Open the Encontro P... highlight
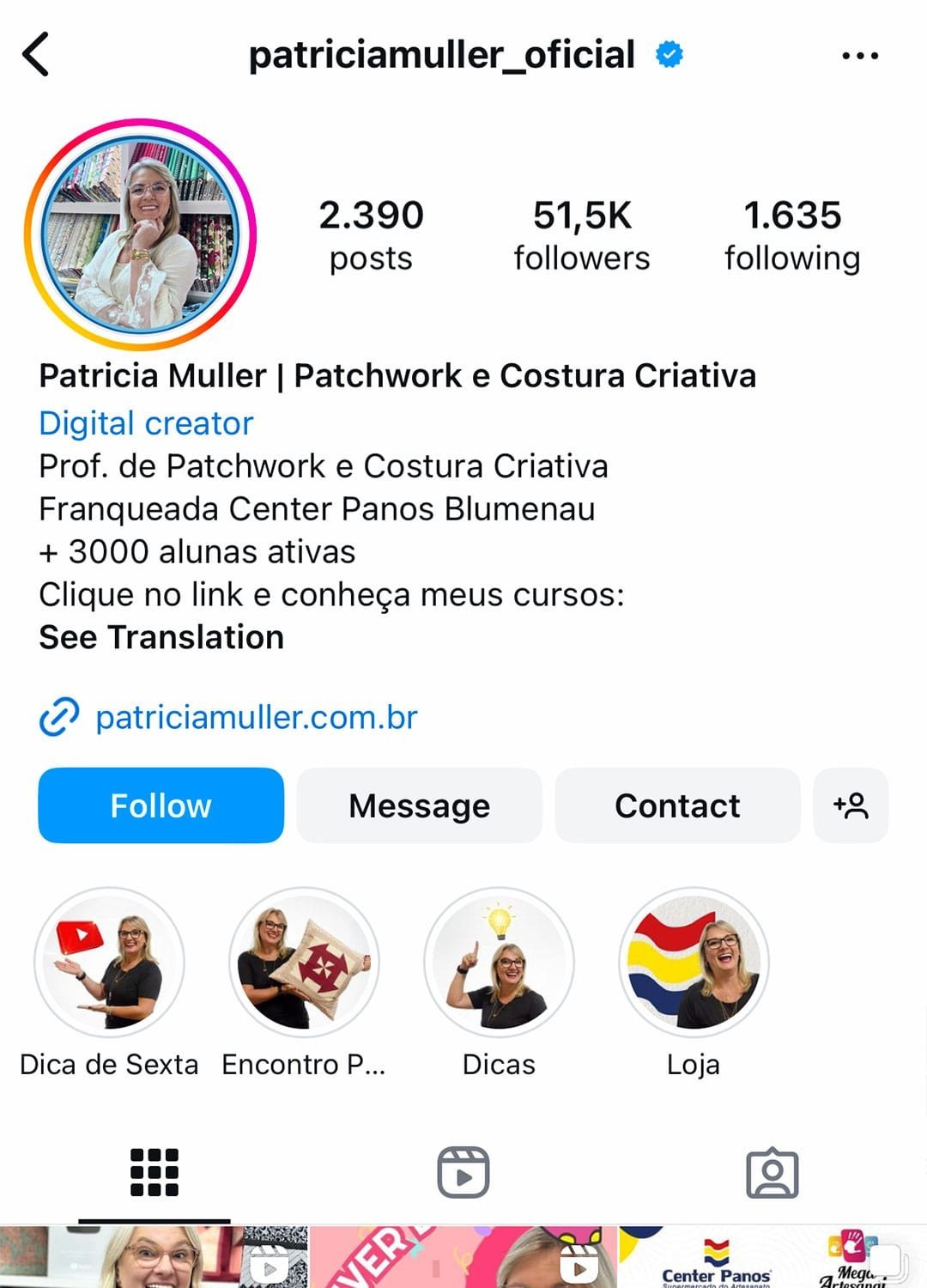The width and height of the screenshot is (927, 1288). tap(304, 962)
